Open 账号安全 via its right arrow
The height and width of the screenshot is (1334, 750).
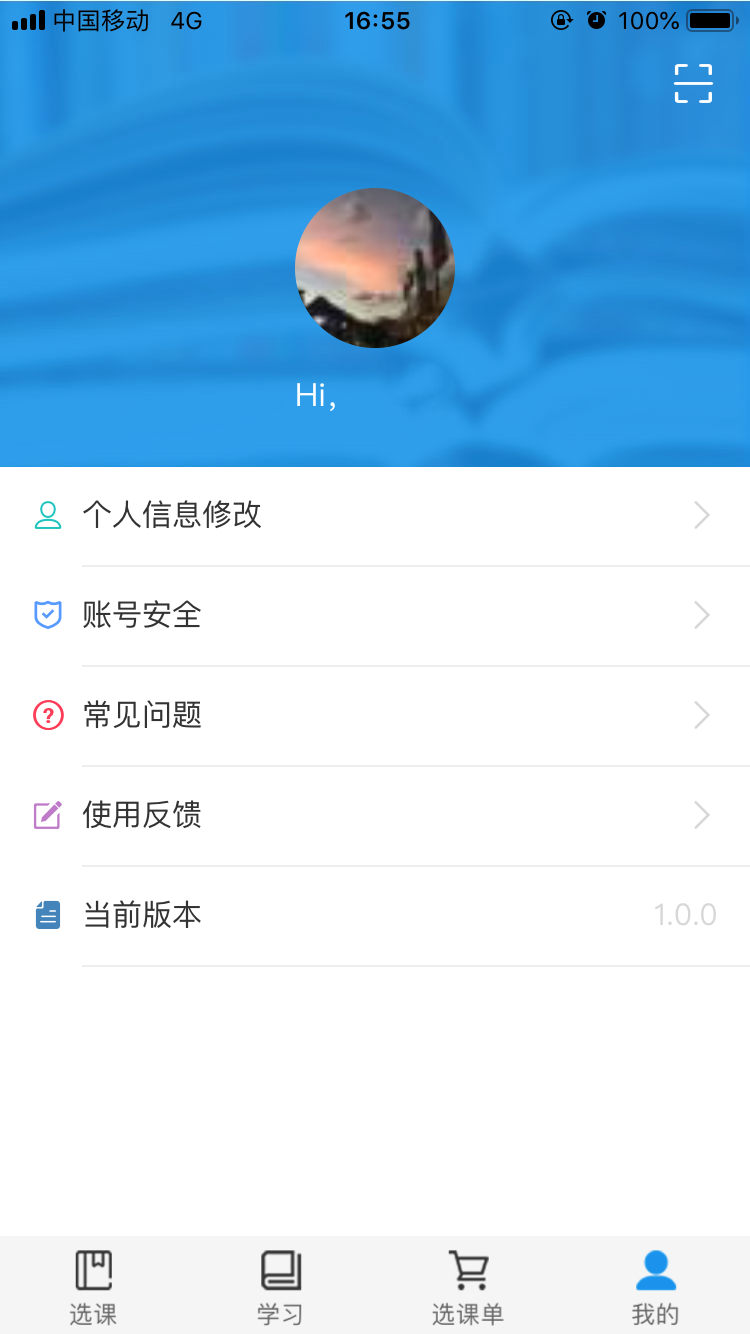[x=701, y=615]
